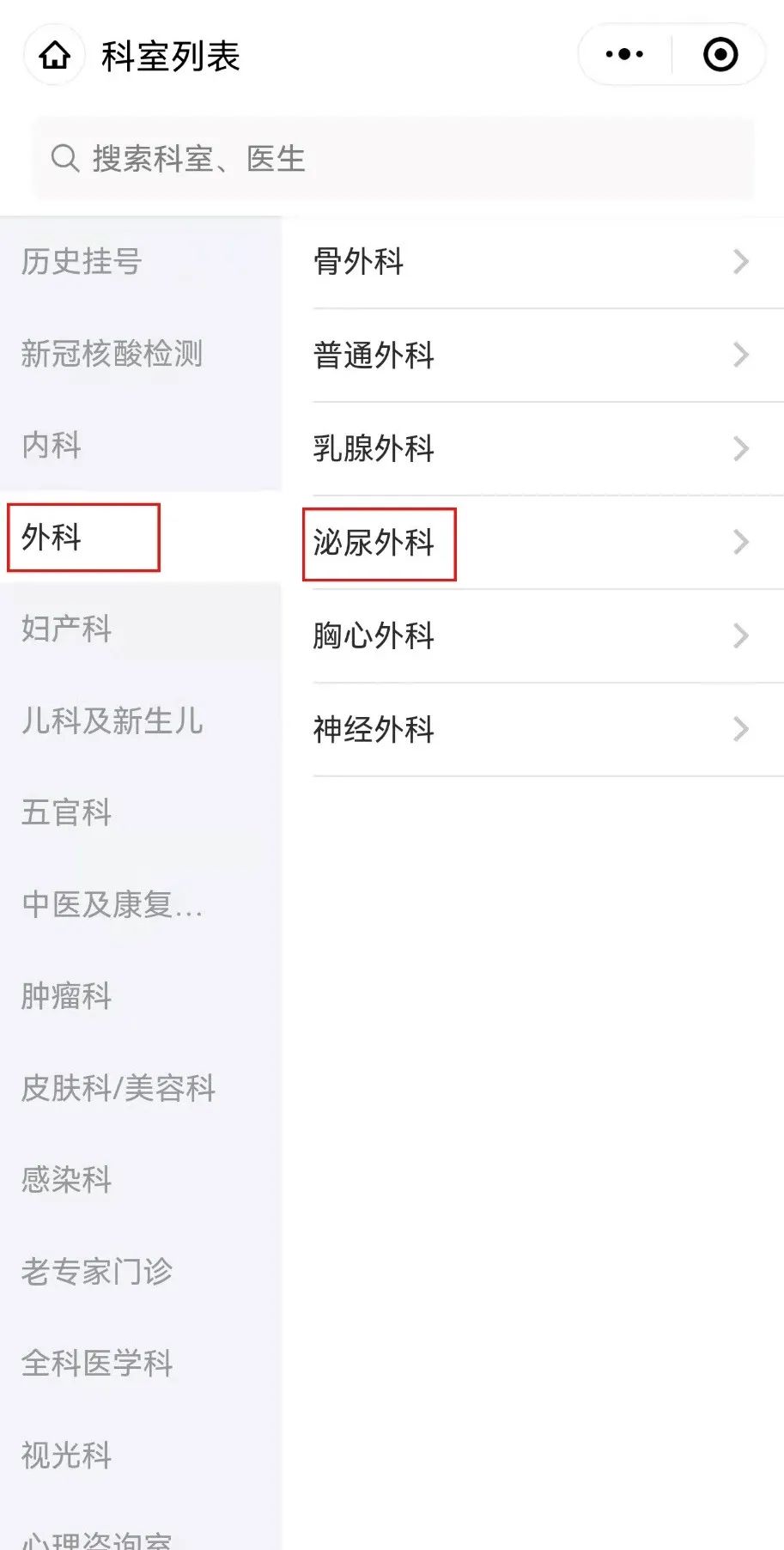Open the 神经外科 department
This screenshot has height=1550, width=784.
[532, 729]
